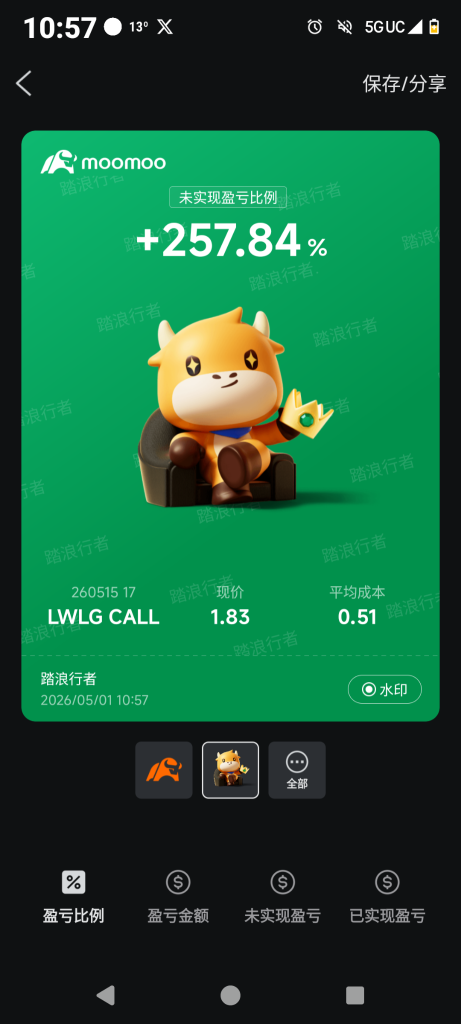
Task: Go back using the top-left arrow
Action: 24,84
